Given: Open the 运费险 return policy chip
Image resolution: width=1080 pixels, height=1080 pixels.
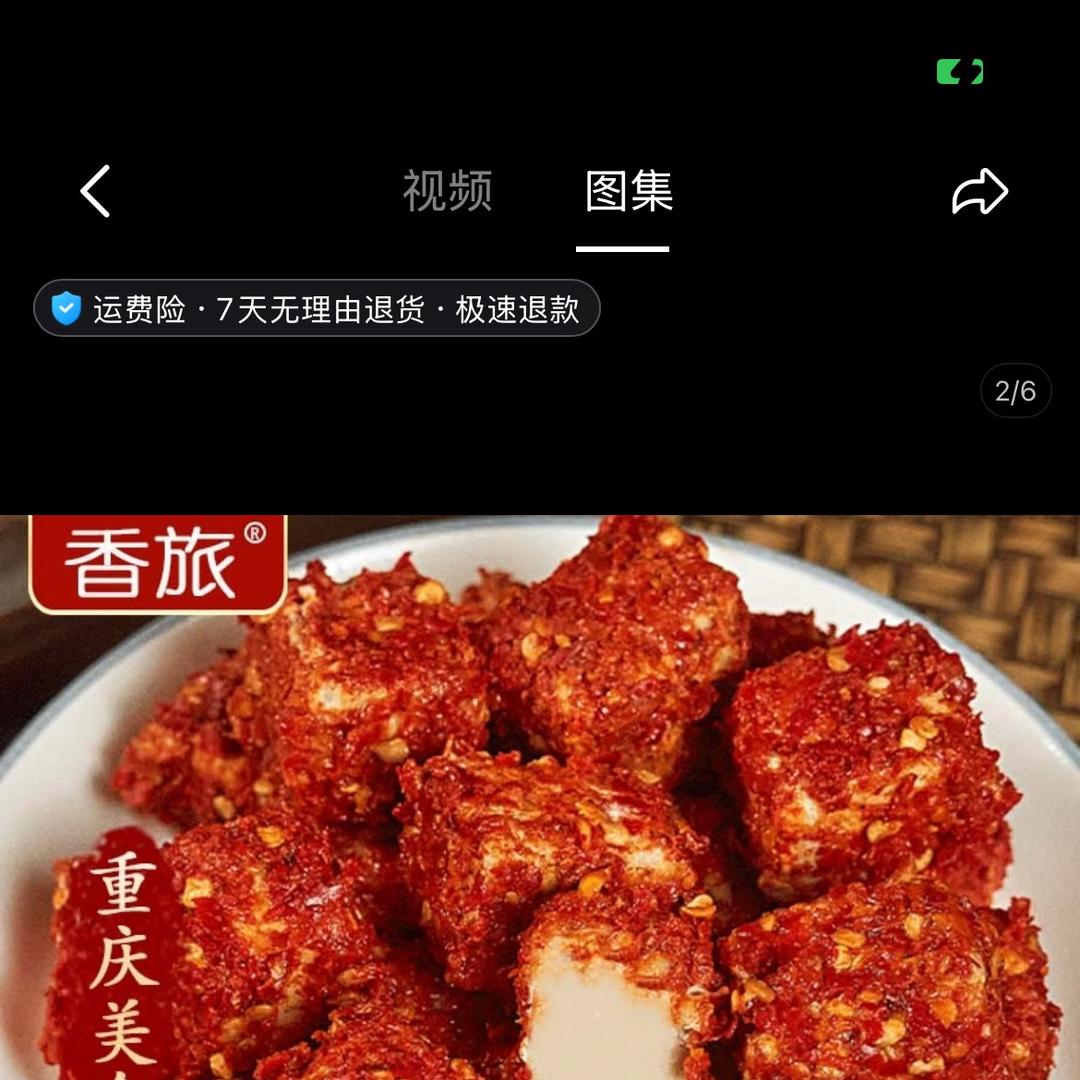Looking at the screenshot, I should coord(317,309).
